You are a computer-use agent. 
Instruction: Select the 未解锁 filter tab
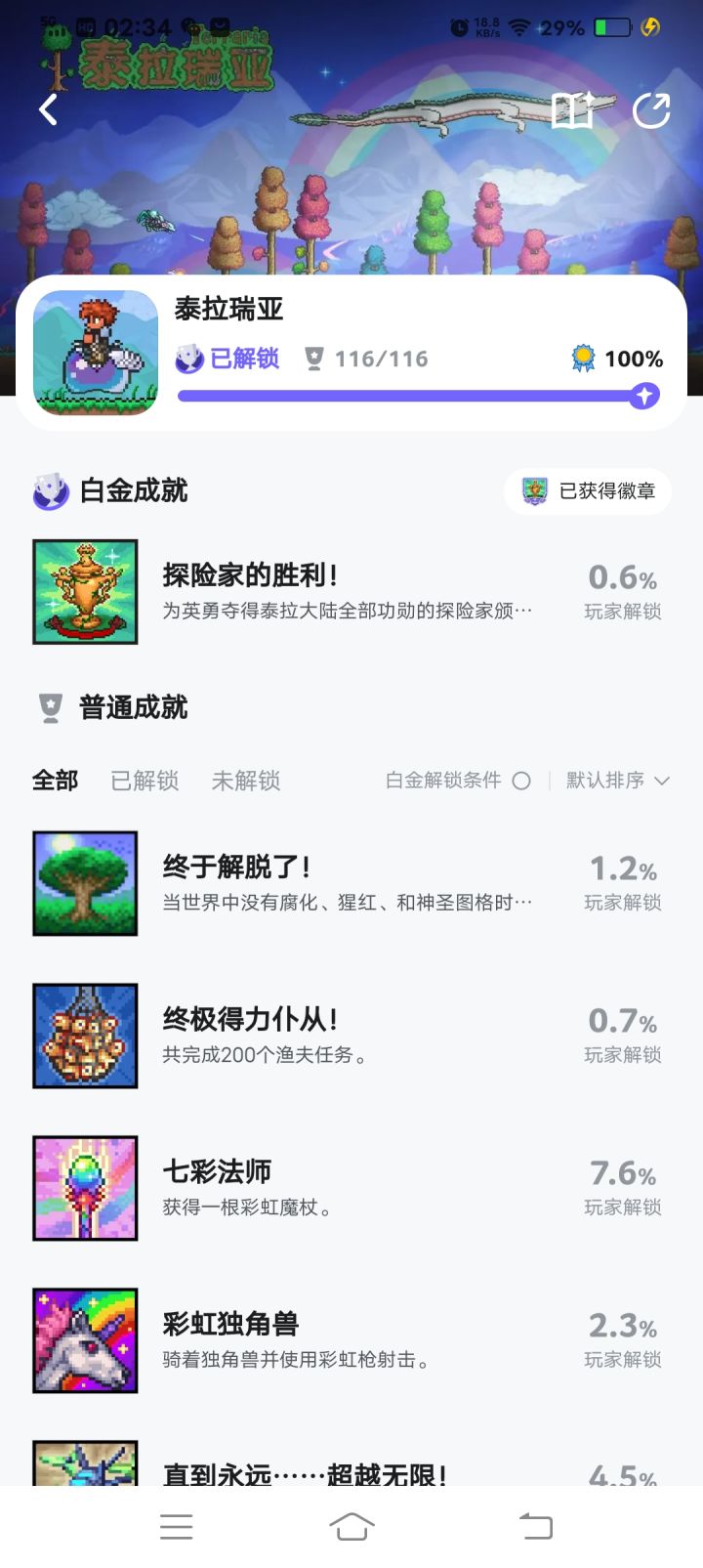point(245,782)
